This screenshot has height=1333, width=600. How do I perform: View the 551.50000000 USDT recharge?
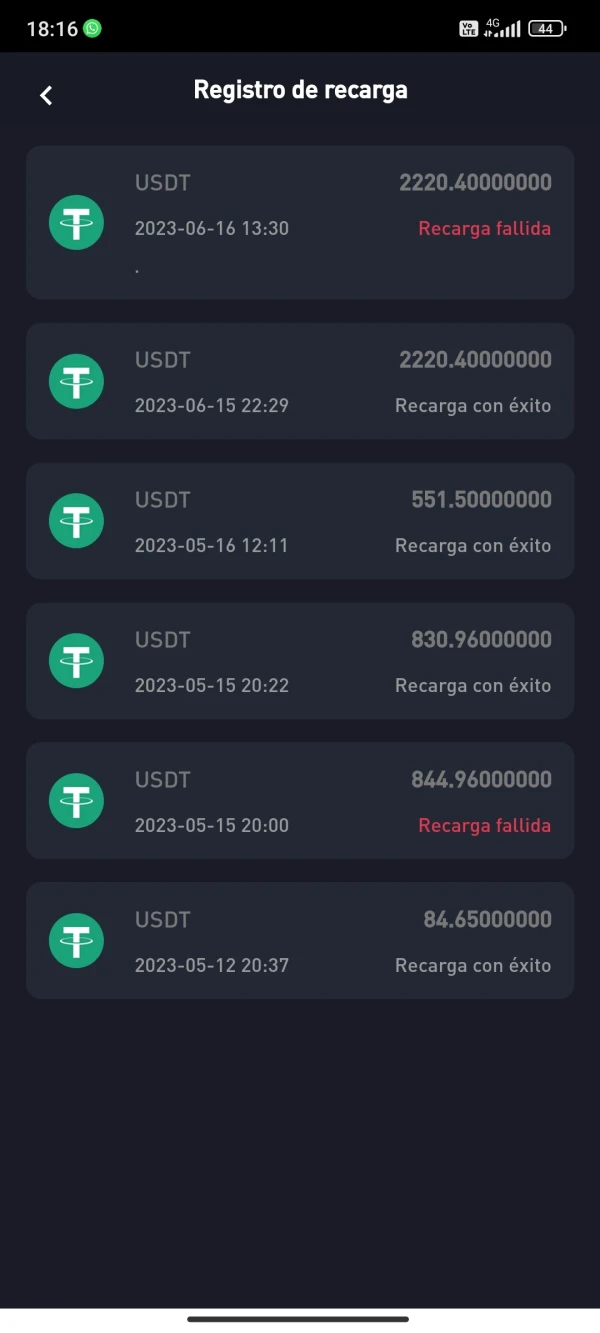pyautogui.click(x=300, y=521)
